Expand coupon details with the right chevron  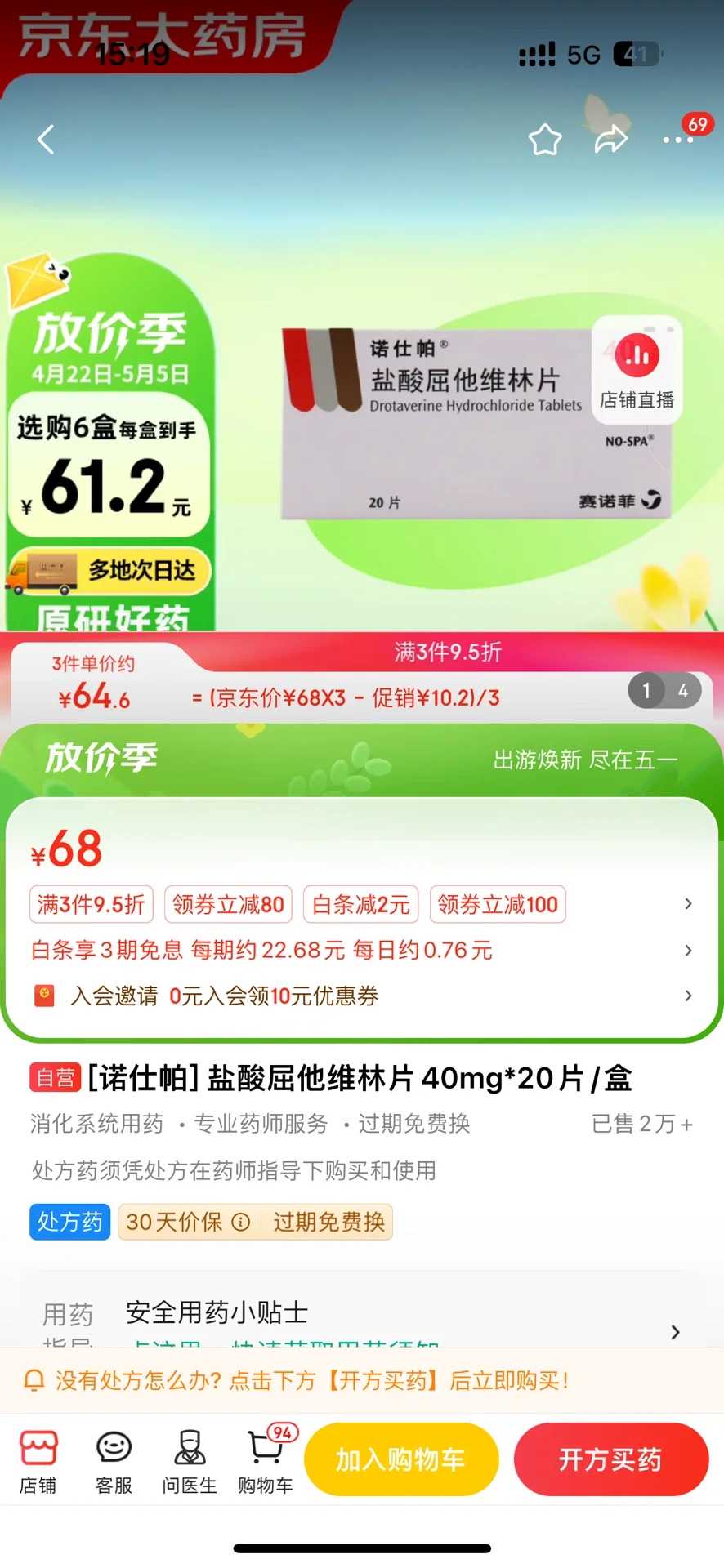(688, 904)
